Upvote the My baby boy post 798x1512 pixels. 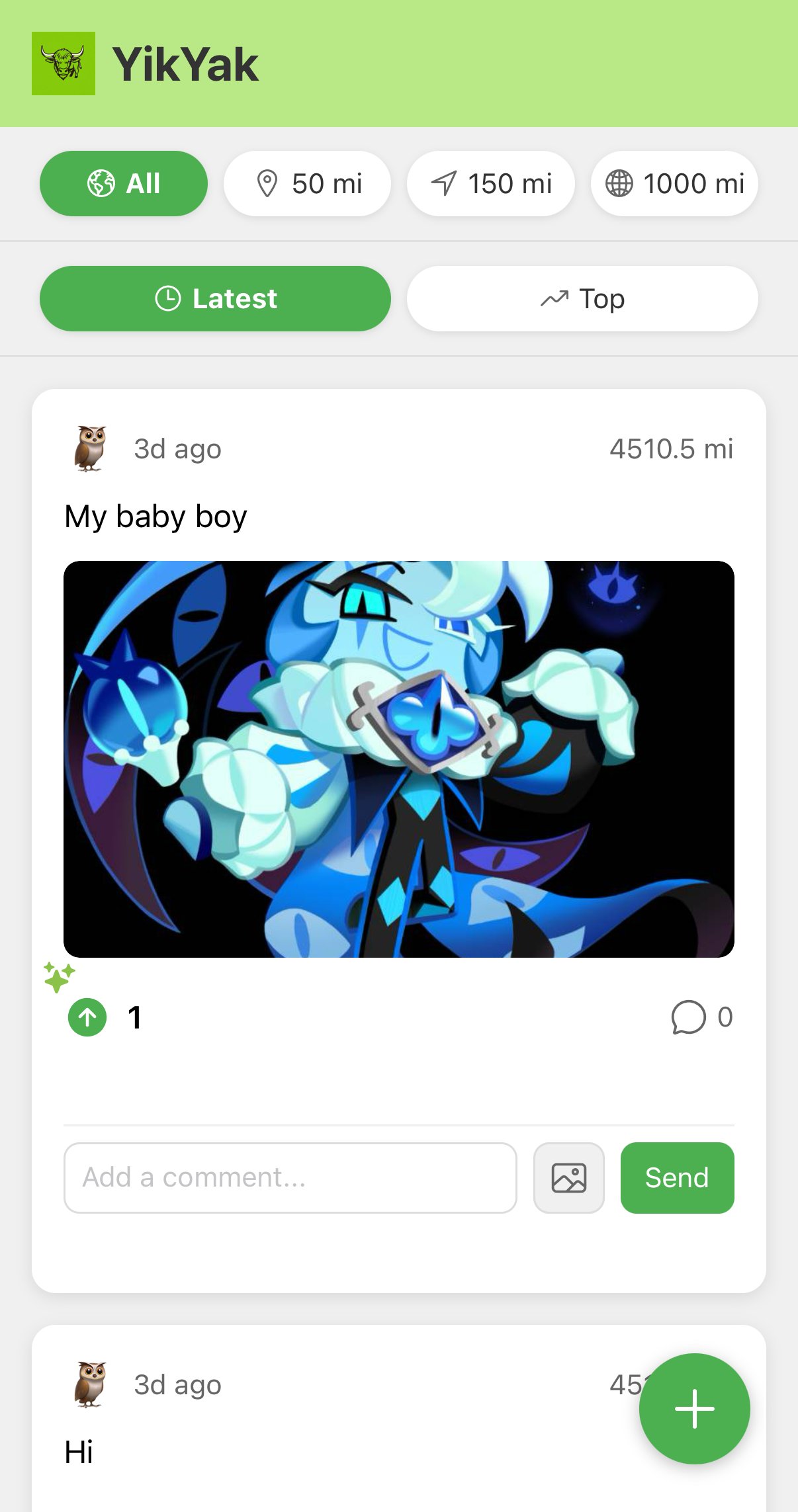tap(87, 1017)
